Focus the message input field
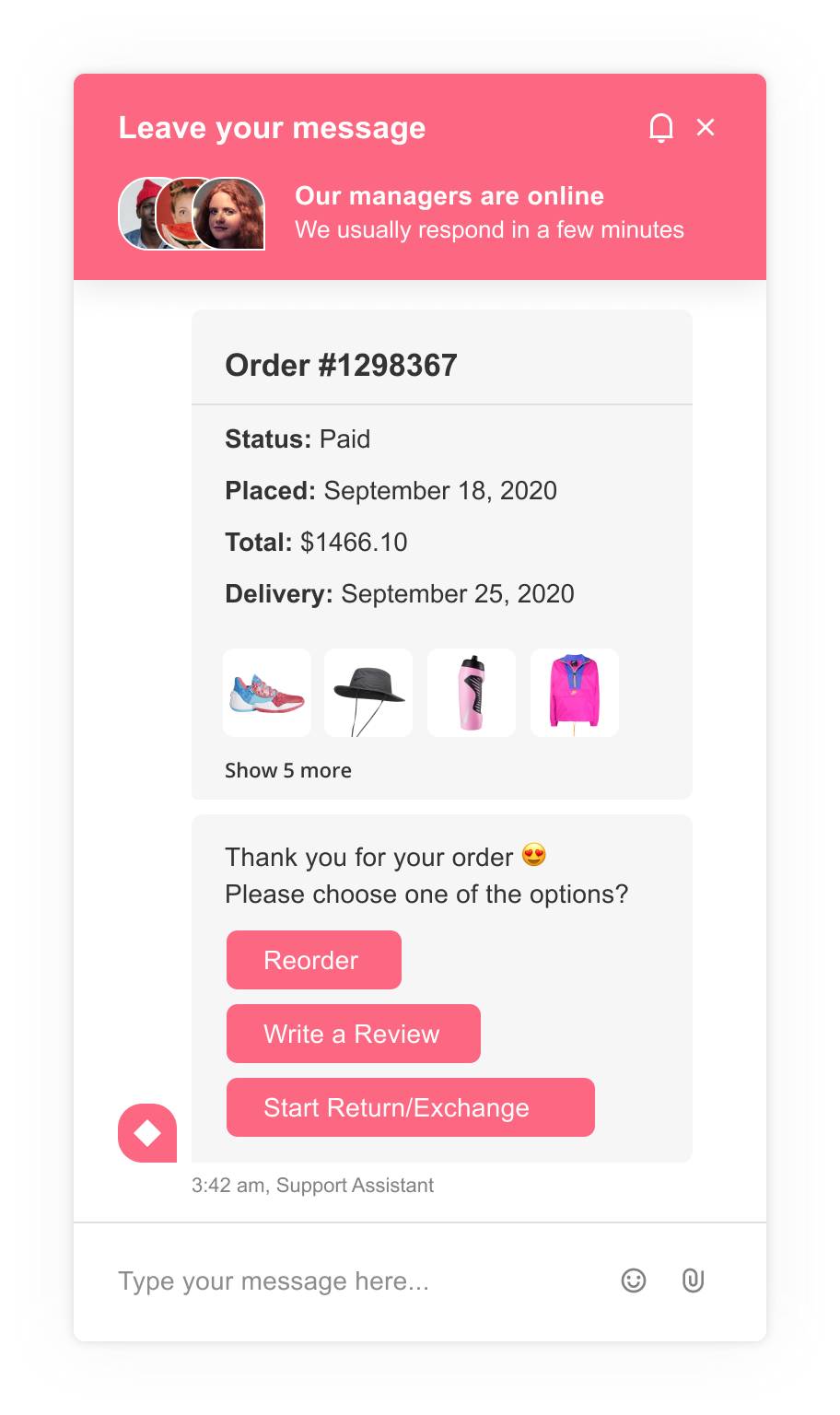Image resolution: width=840 pixels, height=1415 pixels. 350,1281
